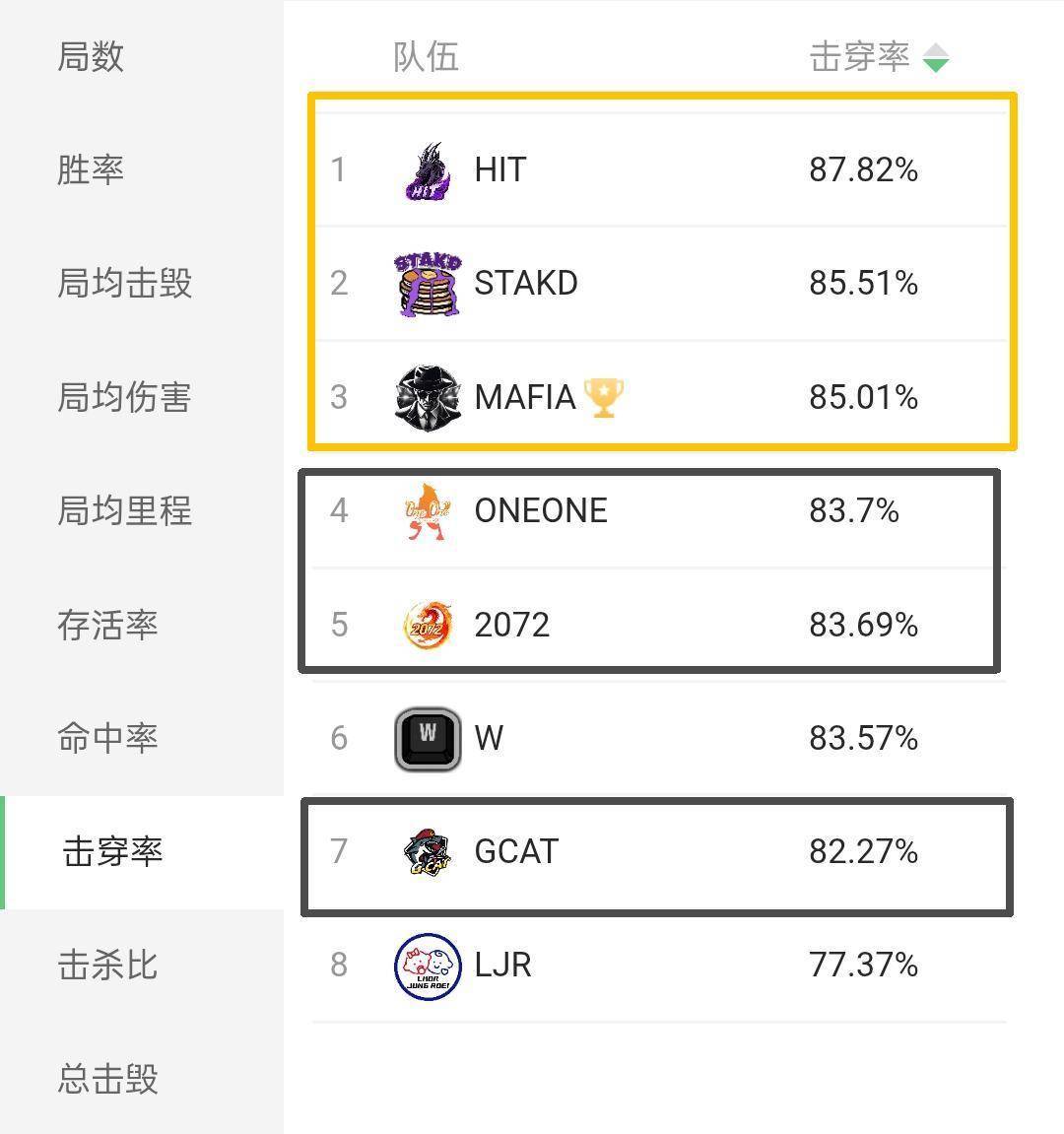
Task: Tap the W team row
Action: pos(489,738)
